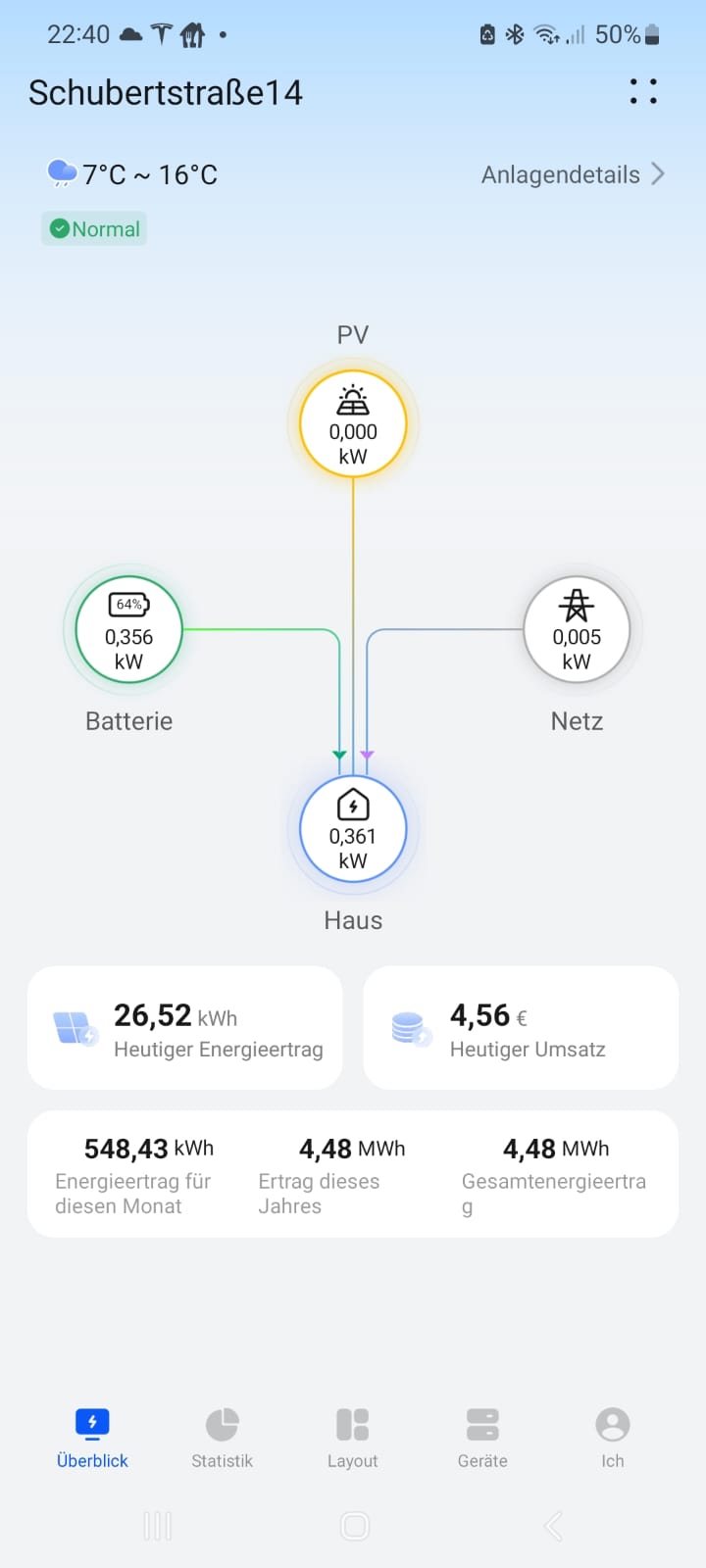Open the monthly and yearly yield card
The image size is (706, 1568).
tap(353, 1174)
